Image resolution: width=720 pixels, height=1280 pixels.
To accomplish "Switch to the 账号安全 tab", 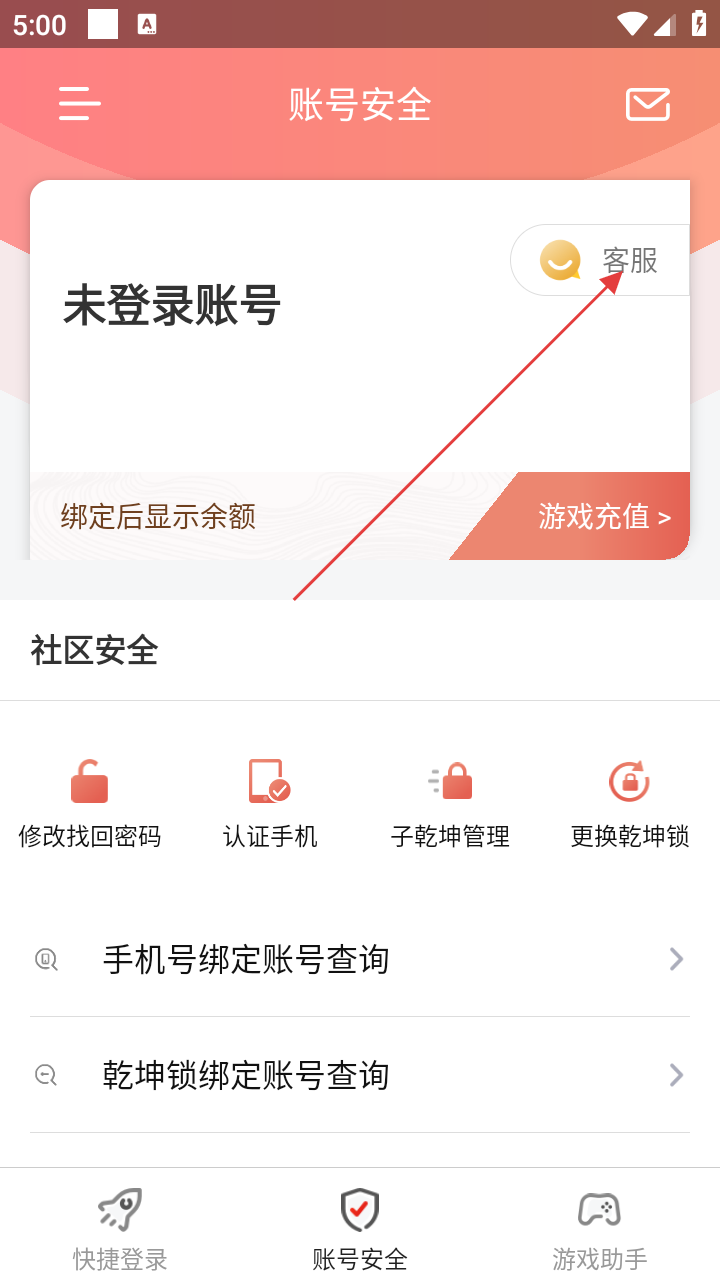I will [360, 1228].
